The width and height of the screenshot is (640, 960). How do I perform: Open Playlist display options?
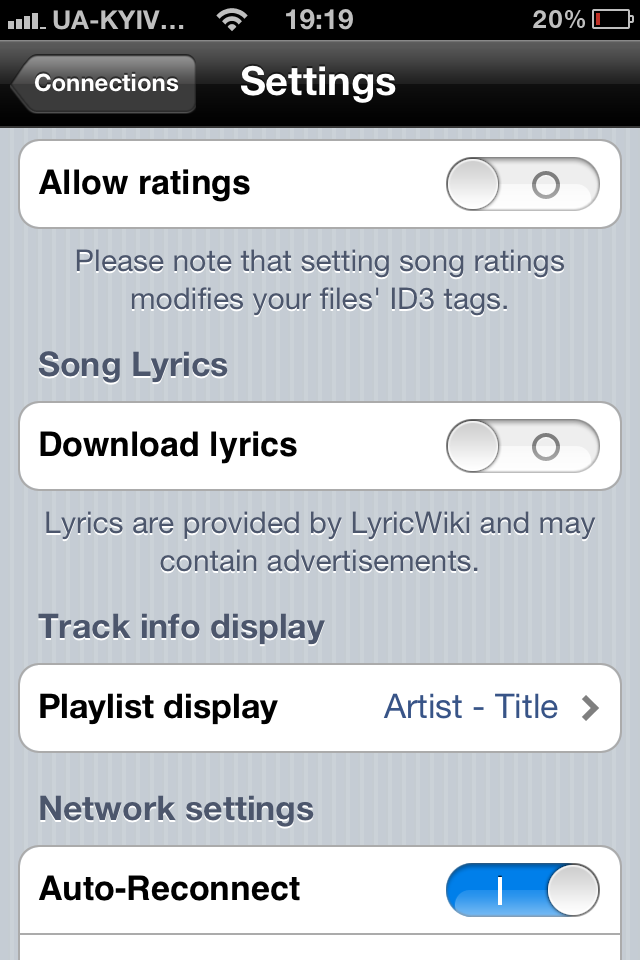click(320, 708)
